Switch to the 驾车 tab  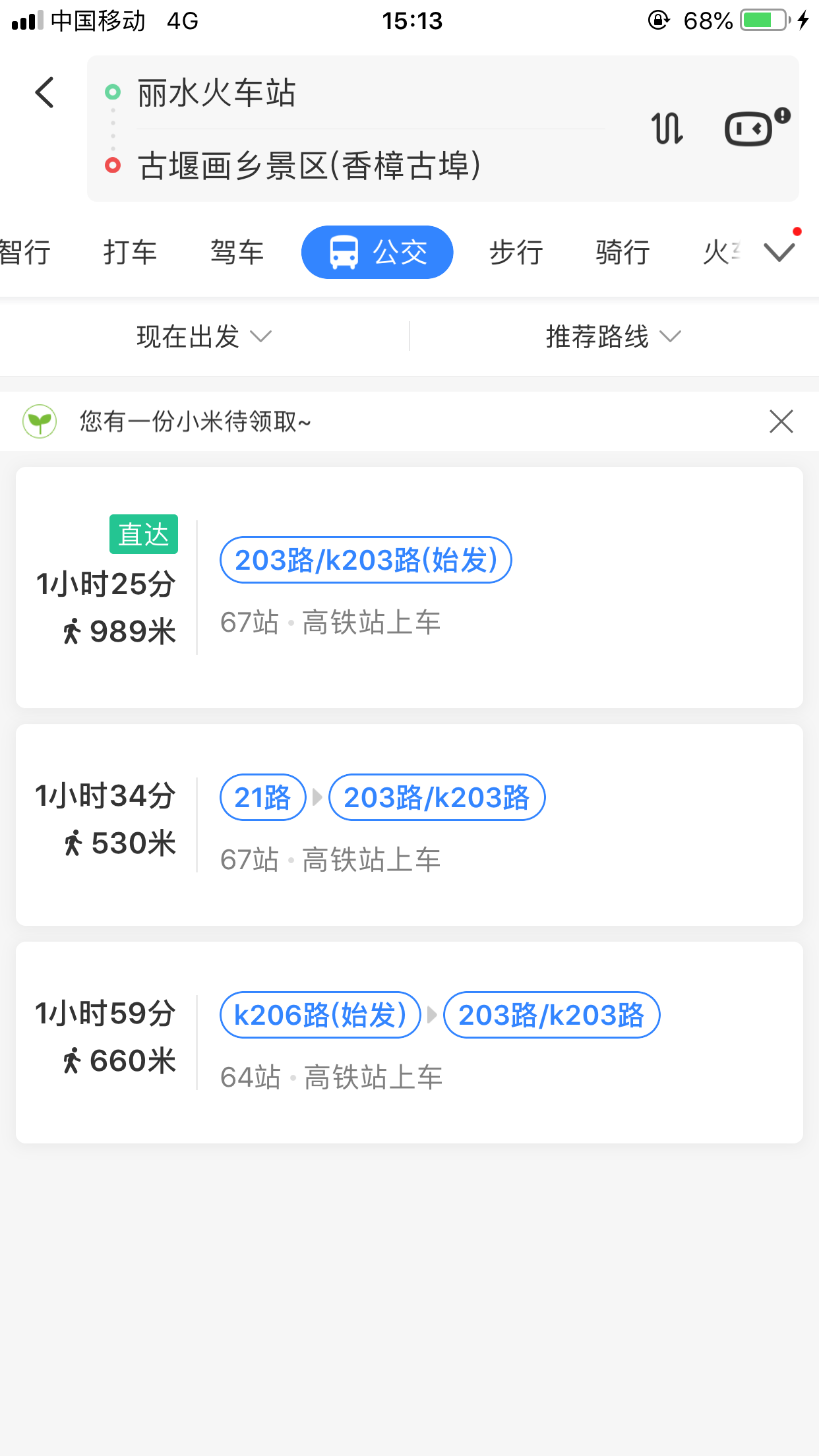(x=237, y=253)
